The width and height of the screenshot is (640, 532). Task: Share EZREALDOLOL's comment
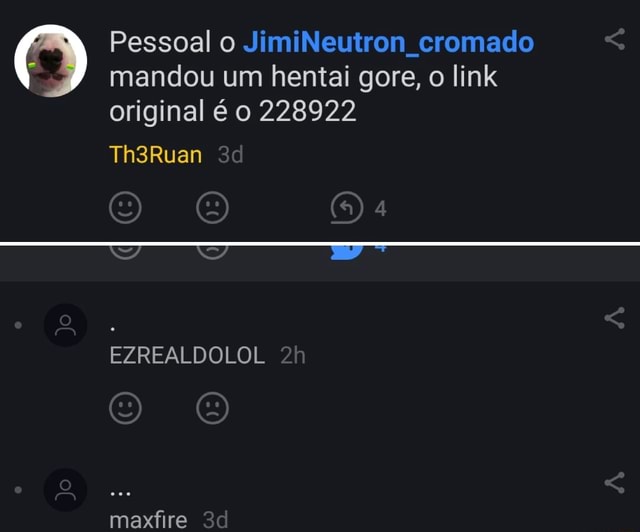point(615,319)
